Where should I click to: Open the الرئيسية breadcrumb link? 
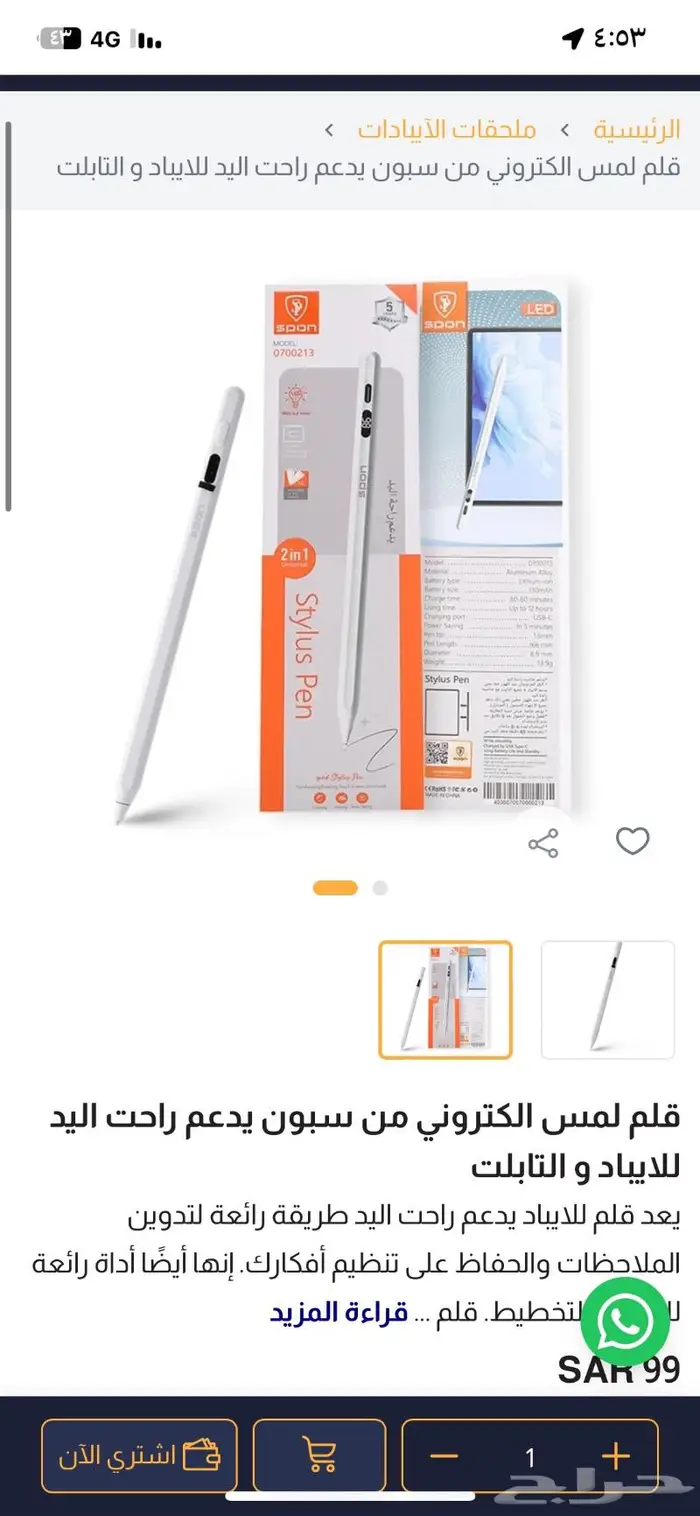tap(636, 129)
